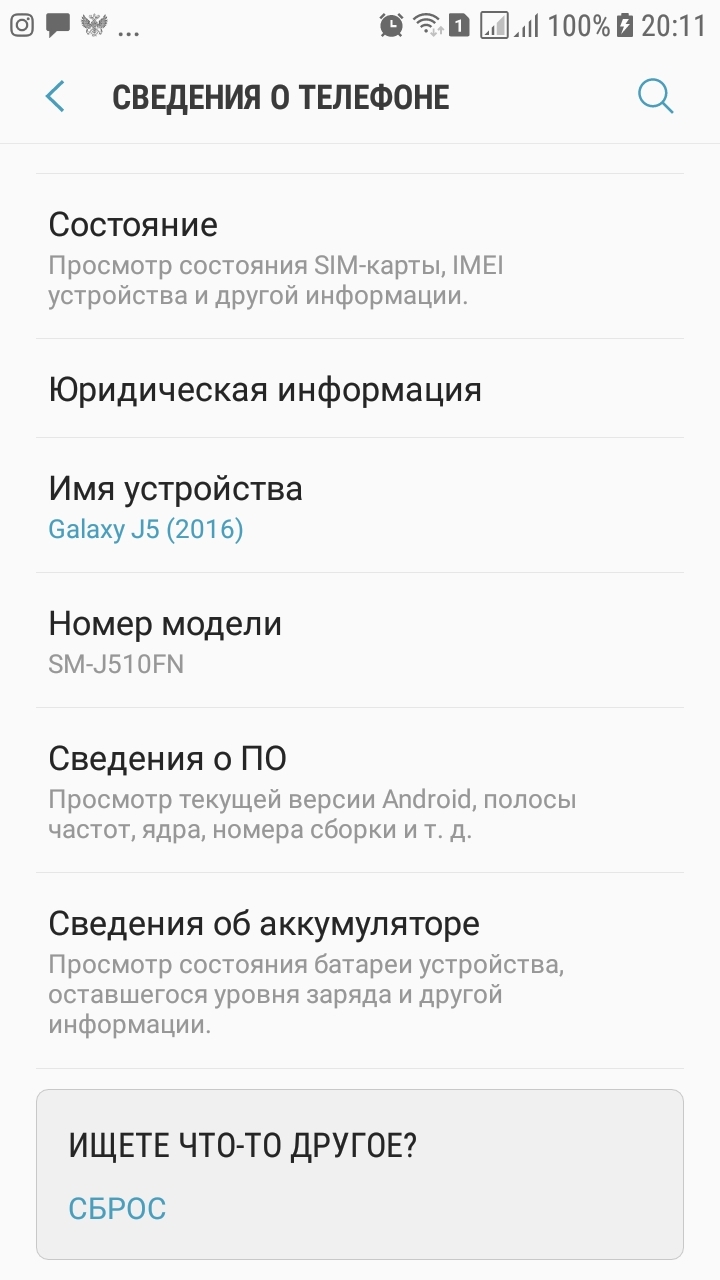
Task: Open Сведения об аккумуляторе
Action: point(360,970)
